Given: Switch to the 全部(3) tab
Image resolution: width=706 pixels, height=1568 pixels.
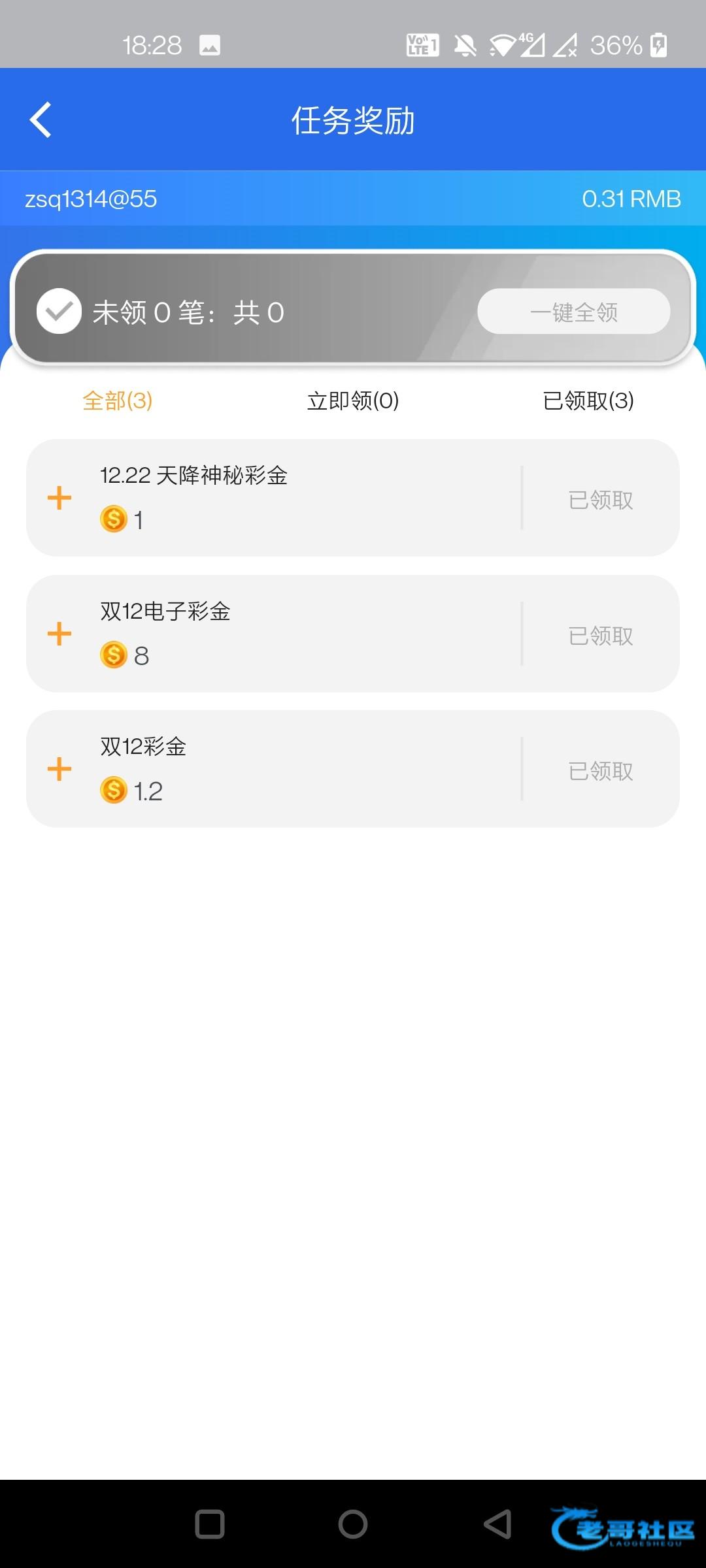Looking at the screenshot, I should [x=118, y=400].
